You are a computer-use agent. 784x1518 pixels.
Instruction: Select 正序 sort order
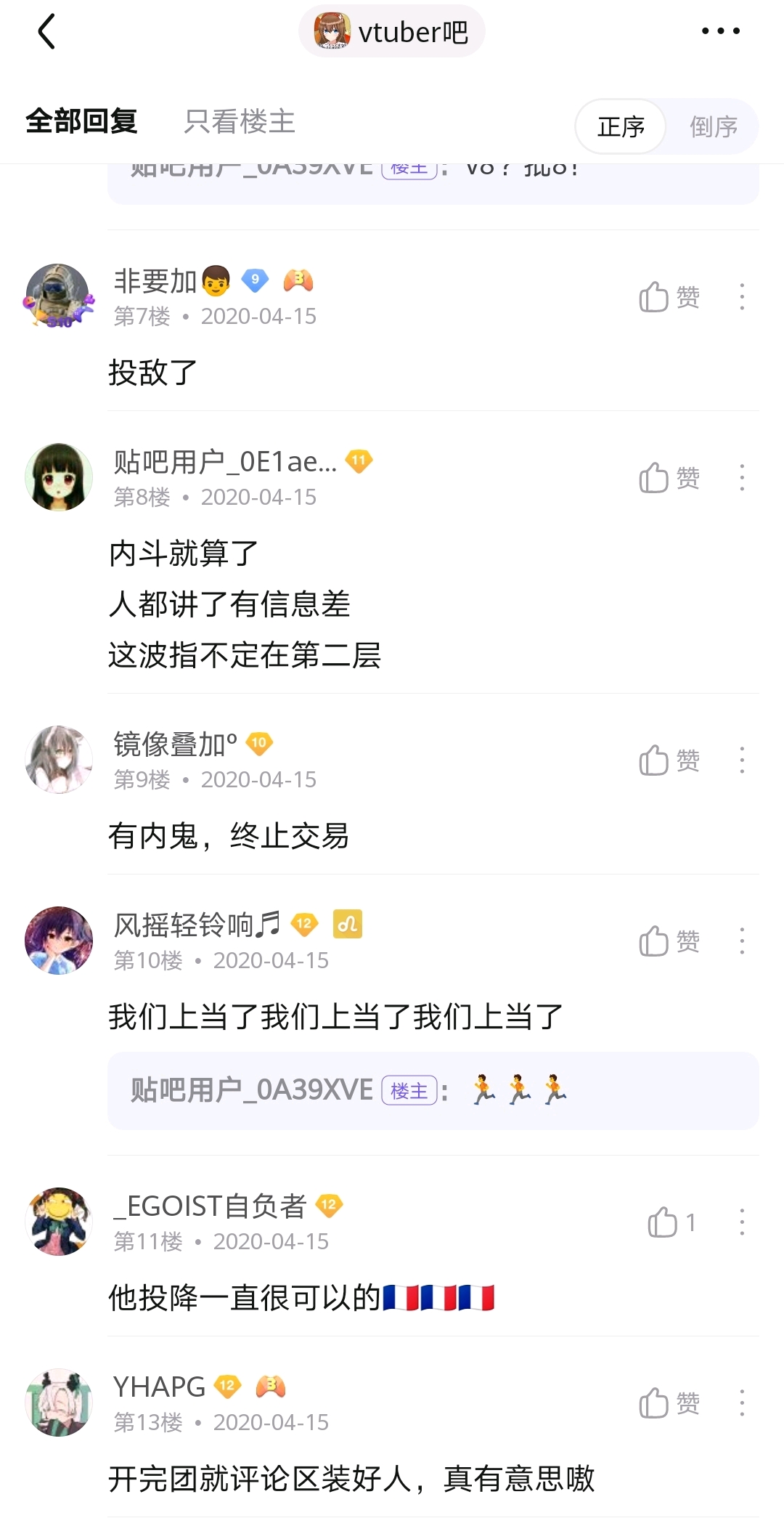point(621,127)
